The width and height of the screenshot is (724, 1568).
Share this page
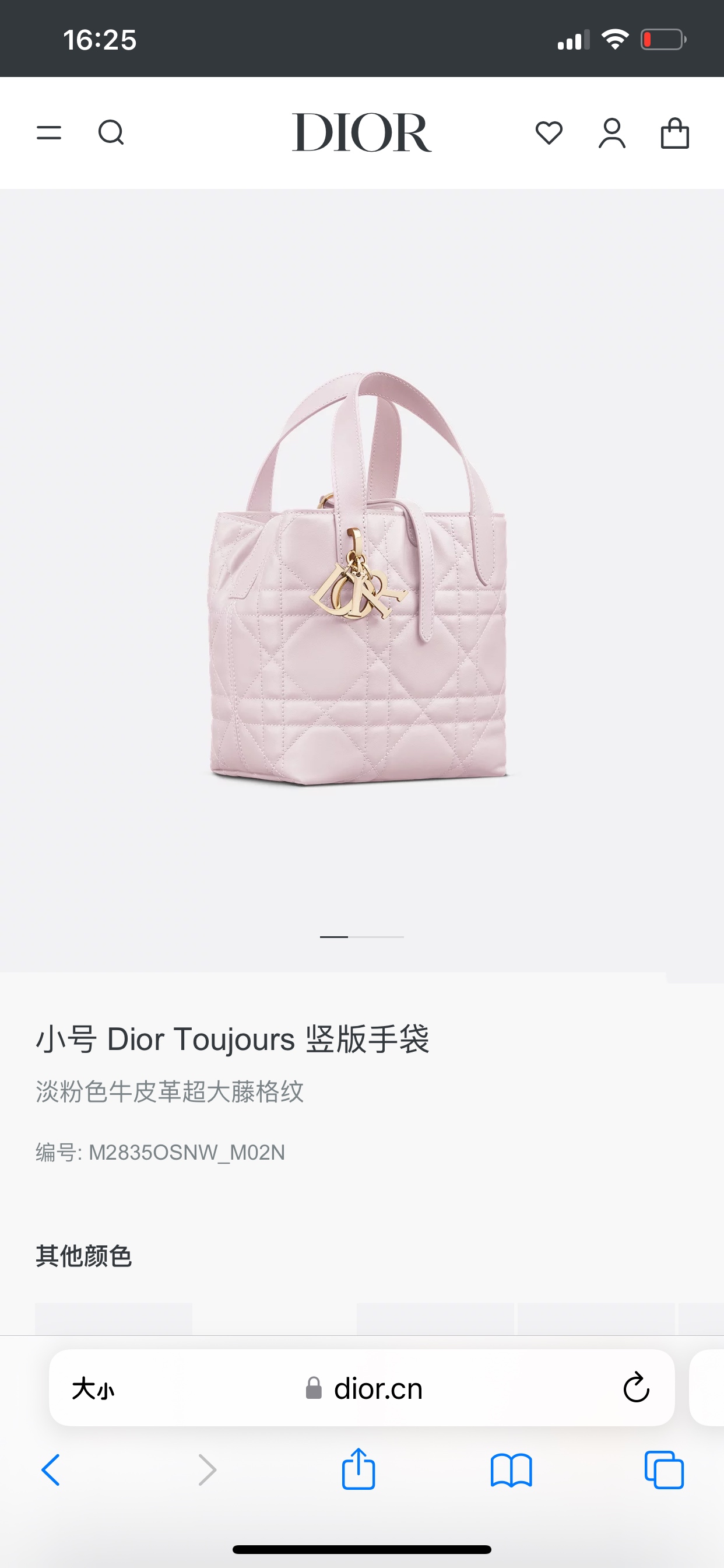(359, 1469)
